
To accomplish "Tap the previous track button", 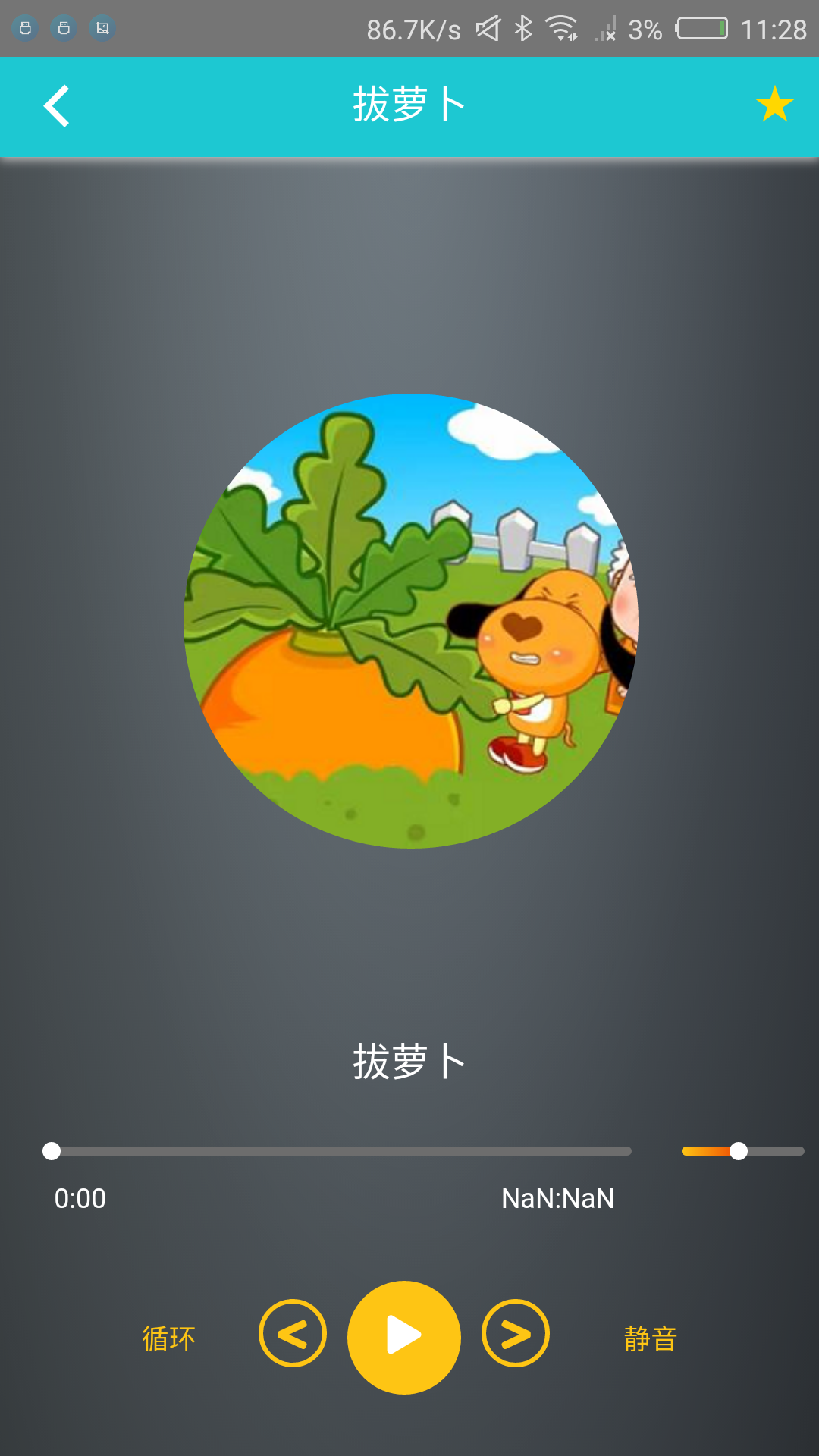I will (293, 1336).
